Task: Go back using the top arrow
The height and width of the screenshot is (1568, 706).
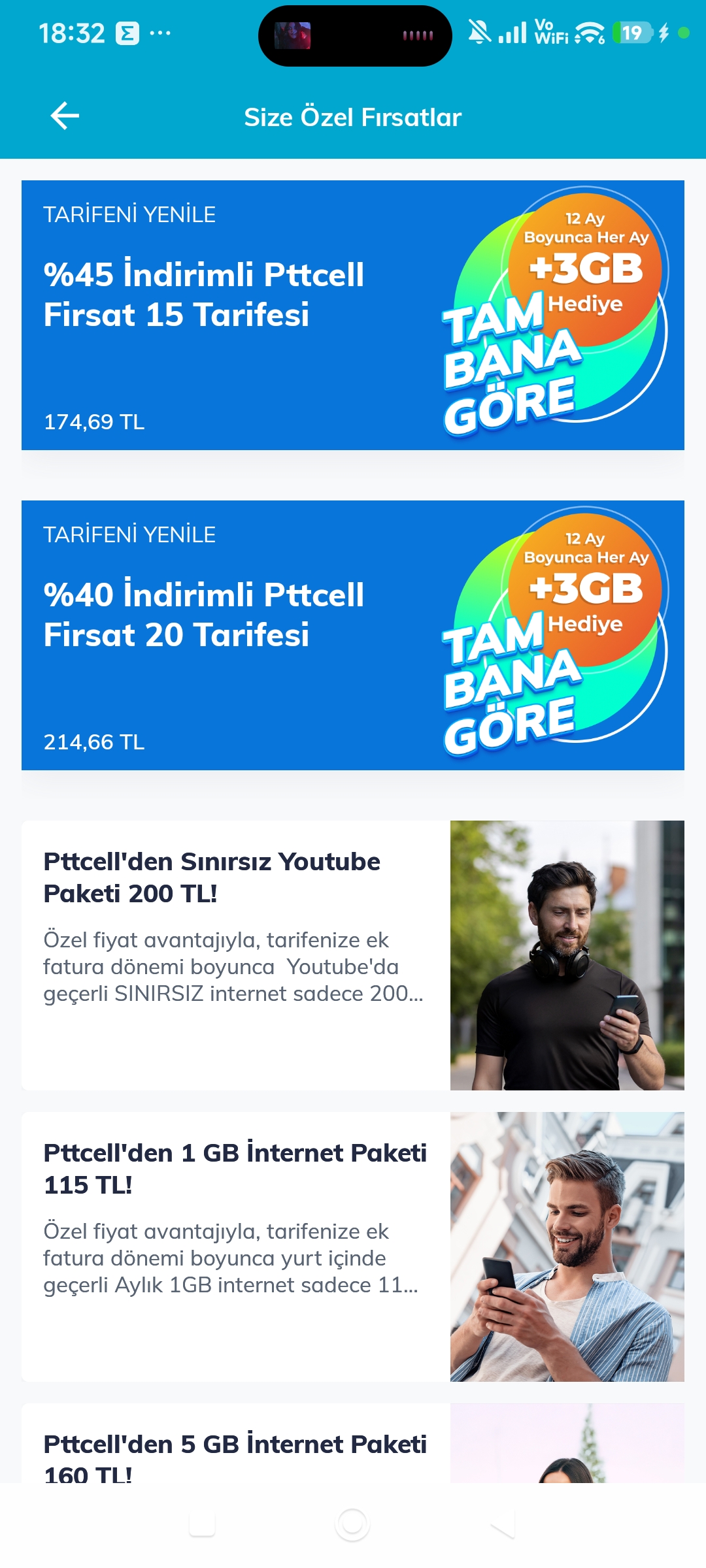Action: tap(65, 116)
